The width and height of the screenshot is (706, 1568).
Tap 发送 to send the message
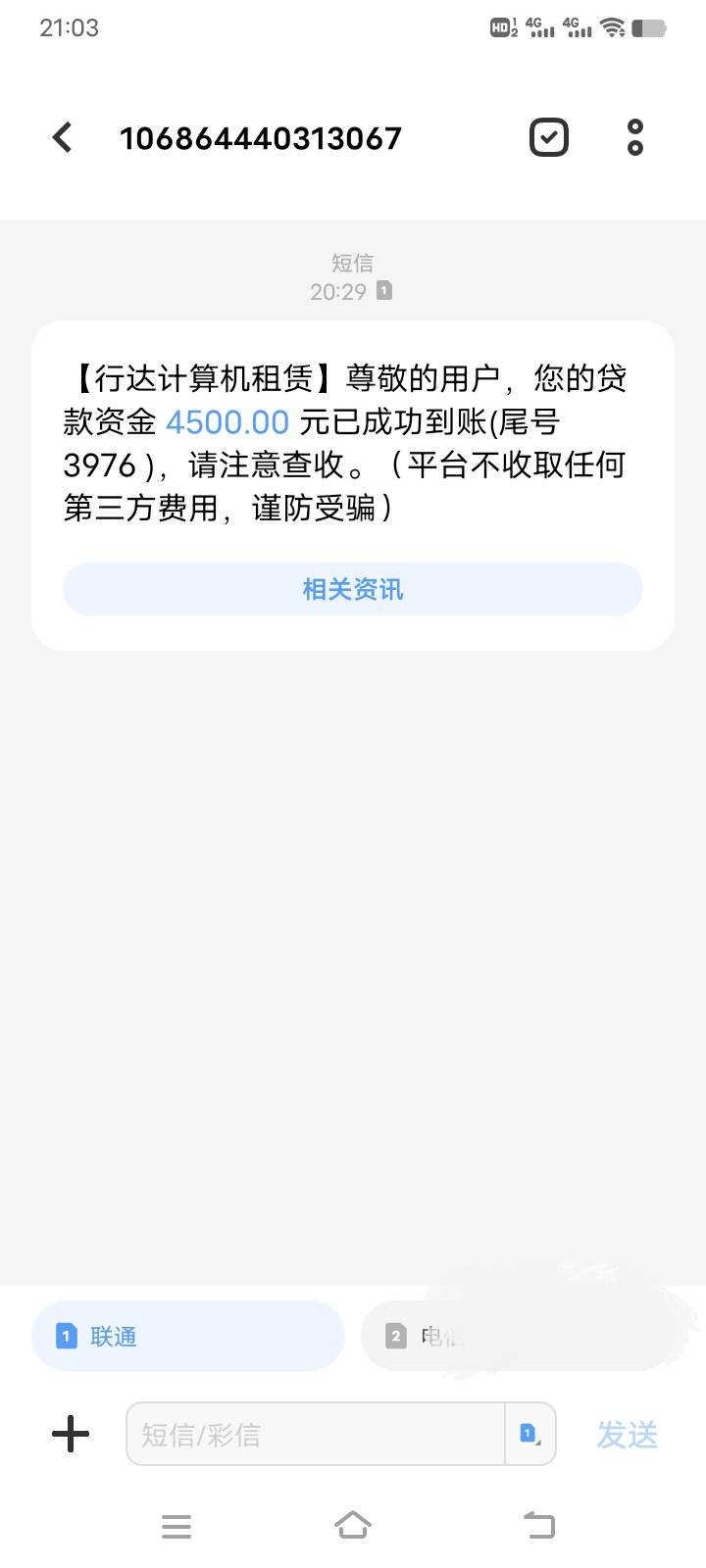(628, 1435)
